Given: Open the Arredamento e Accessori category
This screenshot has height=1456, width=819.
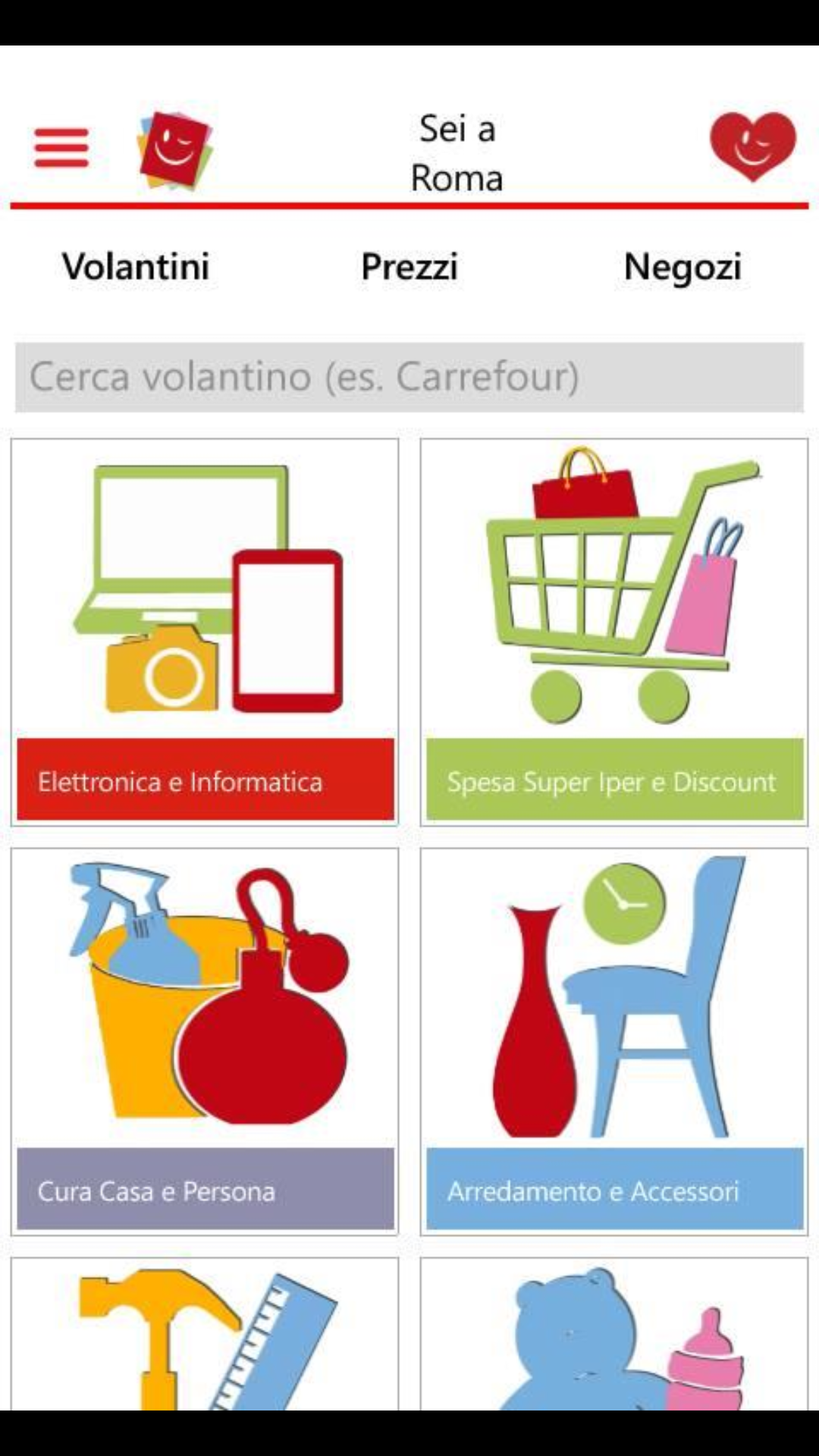Looking at the screenshot, I should coord(614,1042).
